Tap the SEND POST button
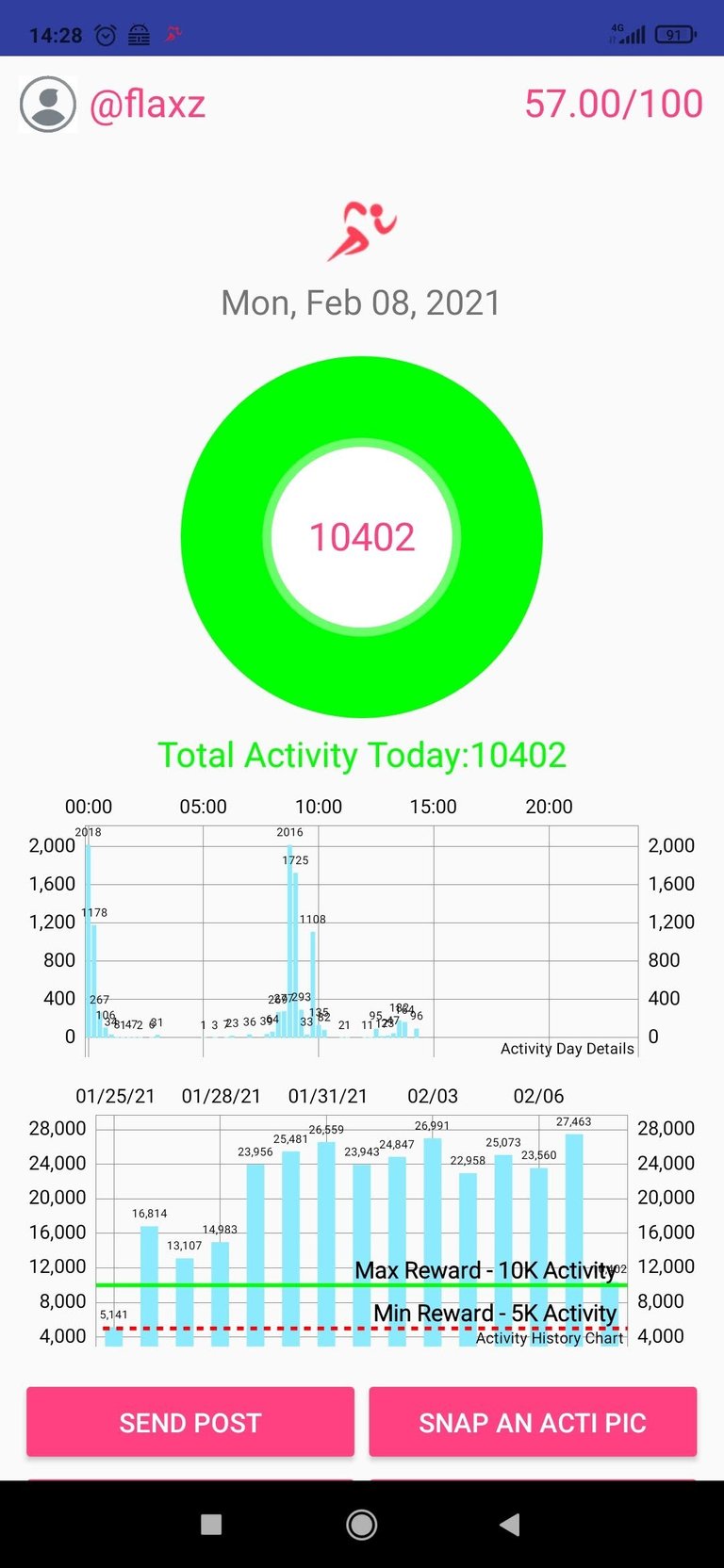Image resolution: width=724 pixels, height=1568 pixels. (x=190, y=1422)
